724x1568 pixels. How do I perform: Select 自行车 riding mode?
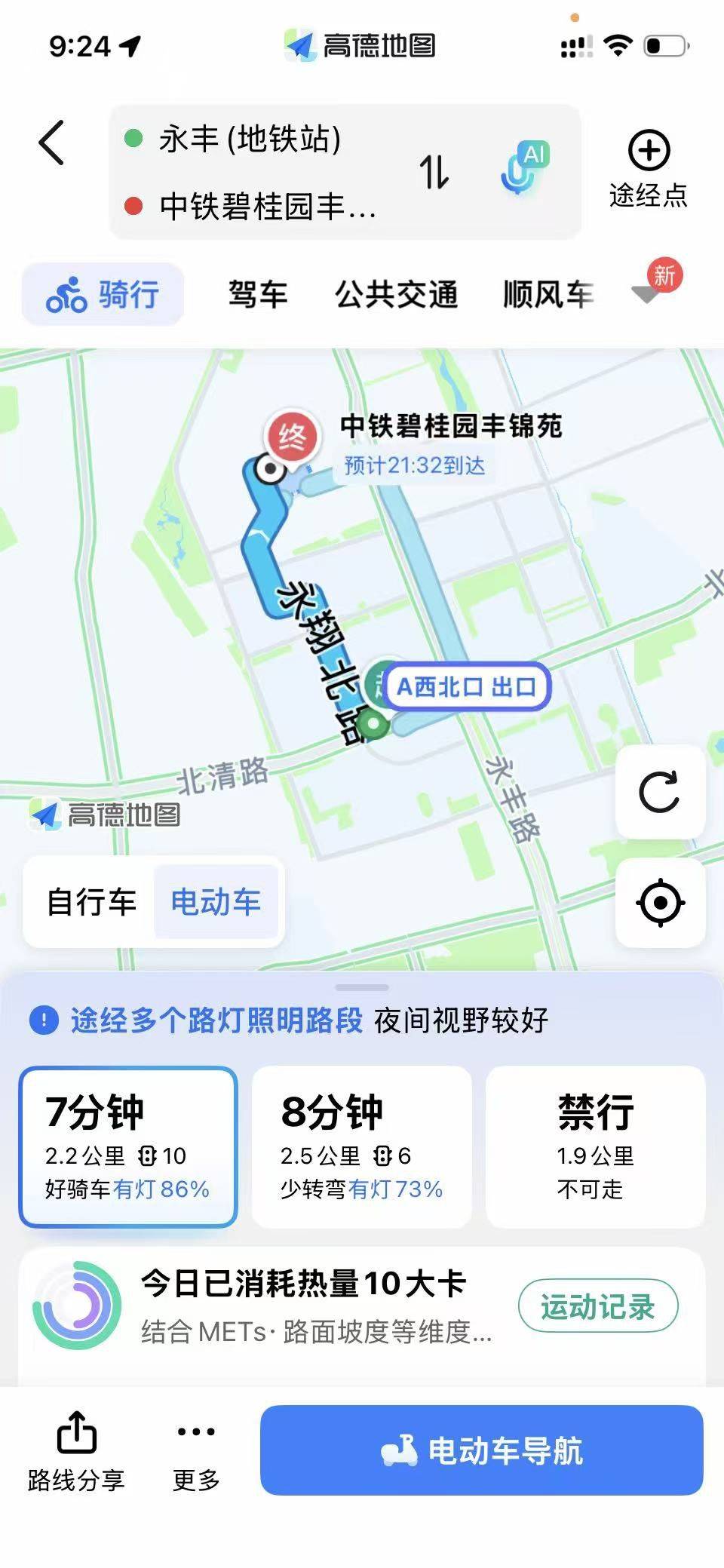pos(91,902)
